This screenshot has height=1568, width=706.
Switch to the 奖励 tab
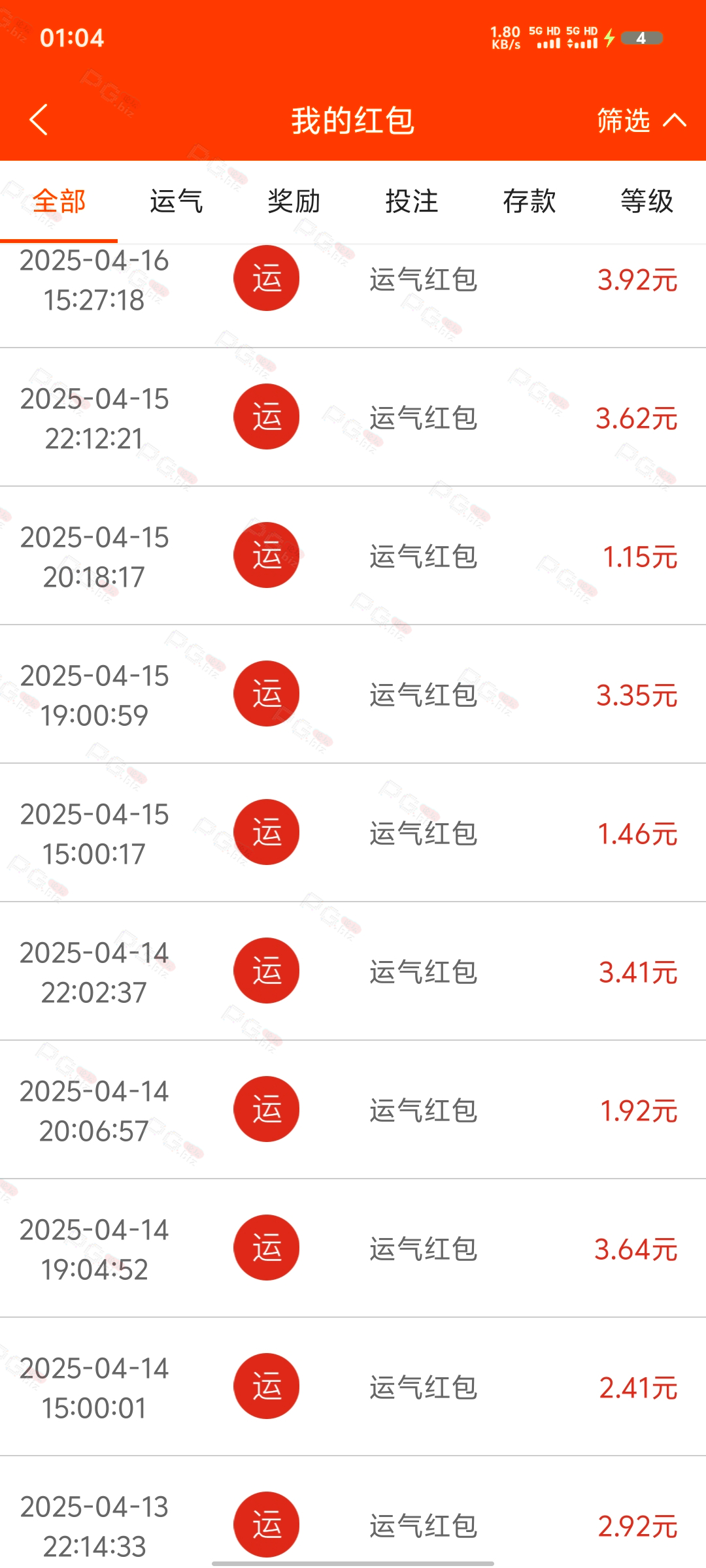294,201
